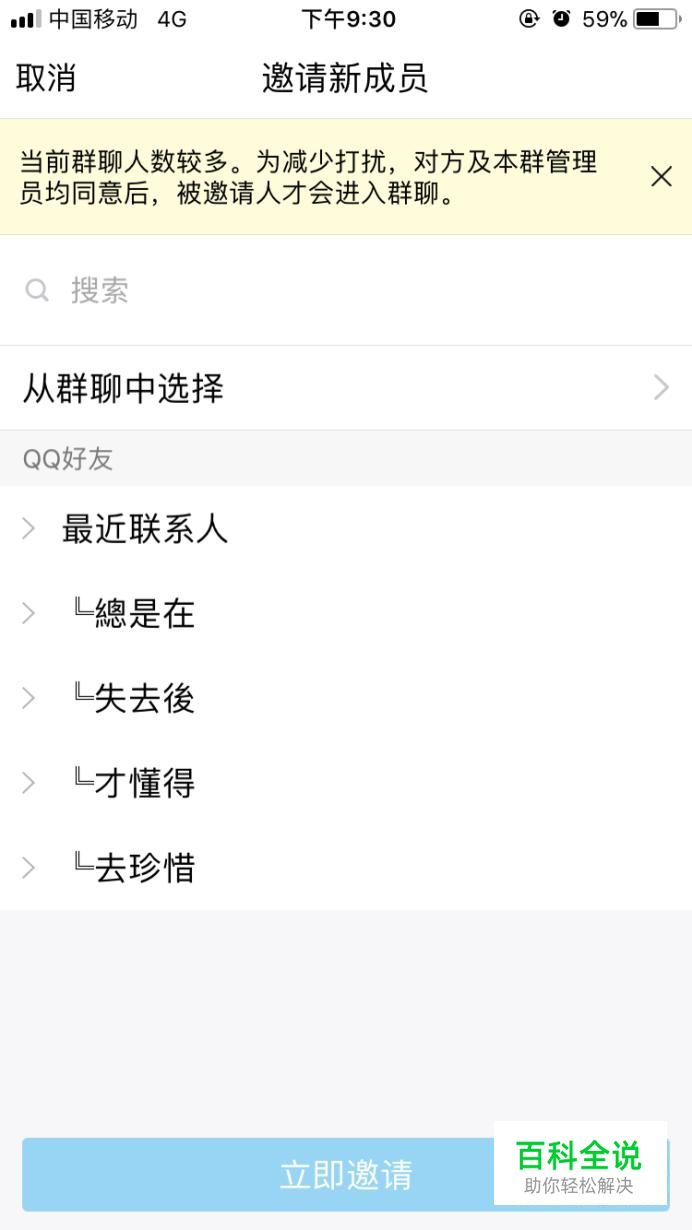
Task: Expand the 才懂得 friend group
Action: coord(346,783)
